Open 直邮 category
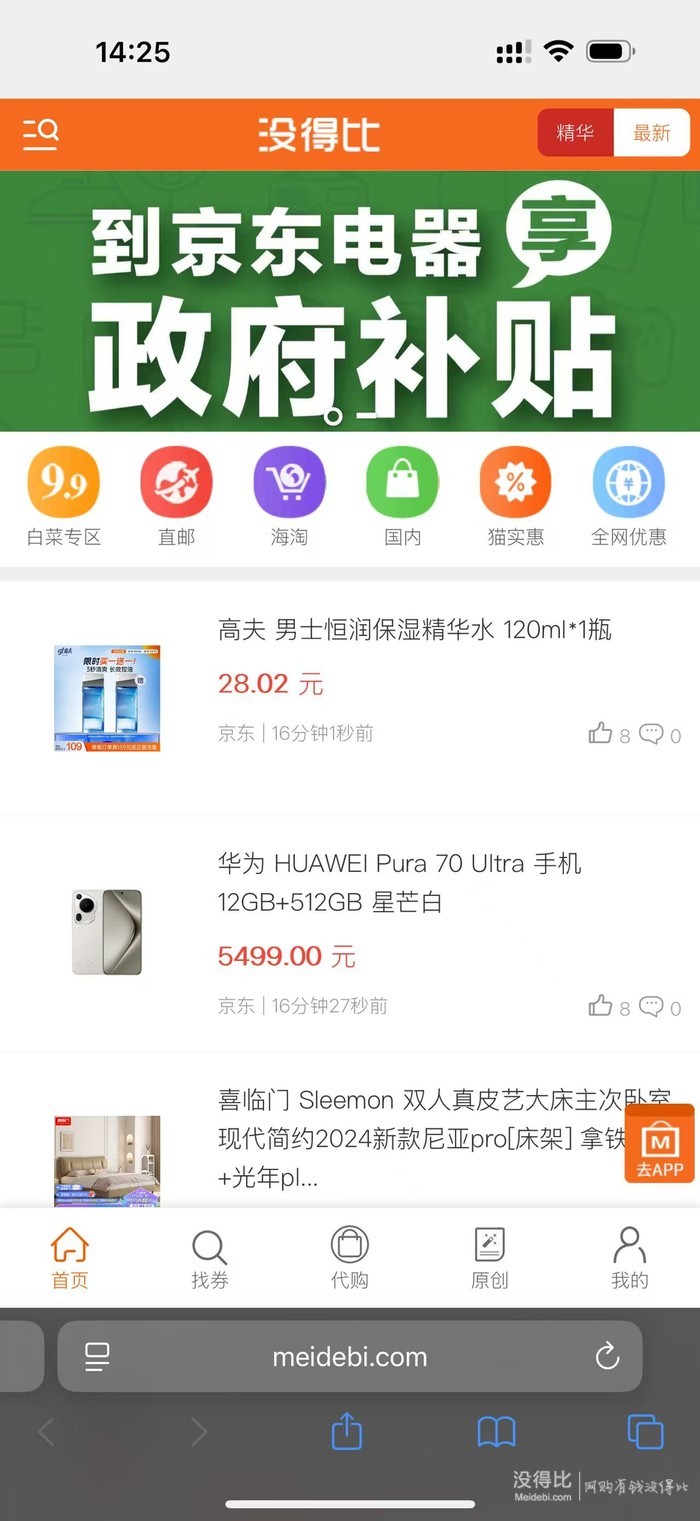Image resolution: width=700 pixels, height=1521 pixels. pyautogui.click(x=176, y=496)
